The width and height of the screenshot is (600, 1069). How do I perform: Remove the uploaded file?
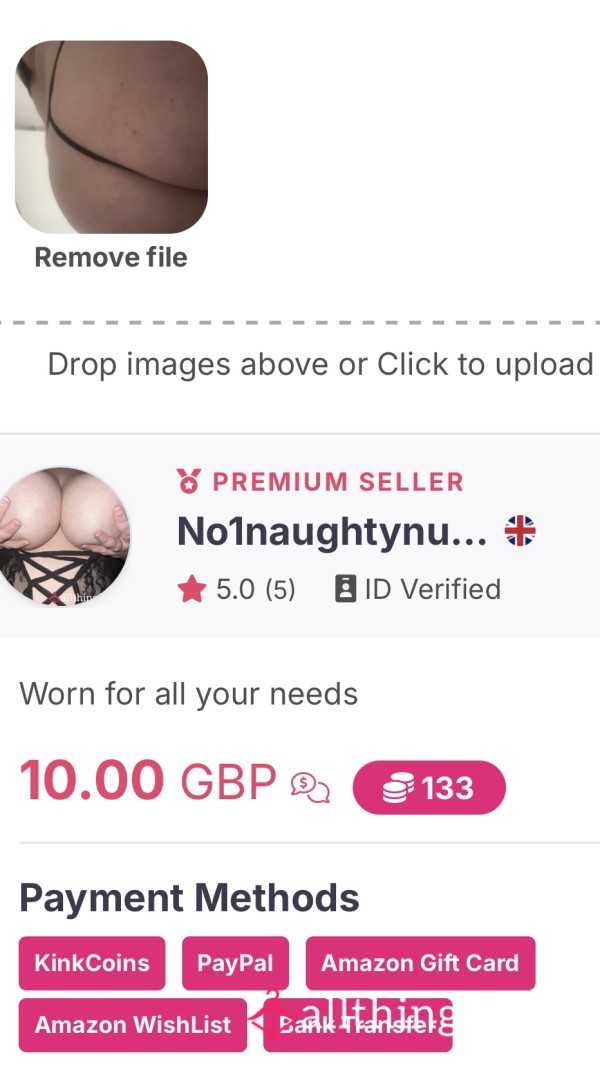click(110, 258)
